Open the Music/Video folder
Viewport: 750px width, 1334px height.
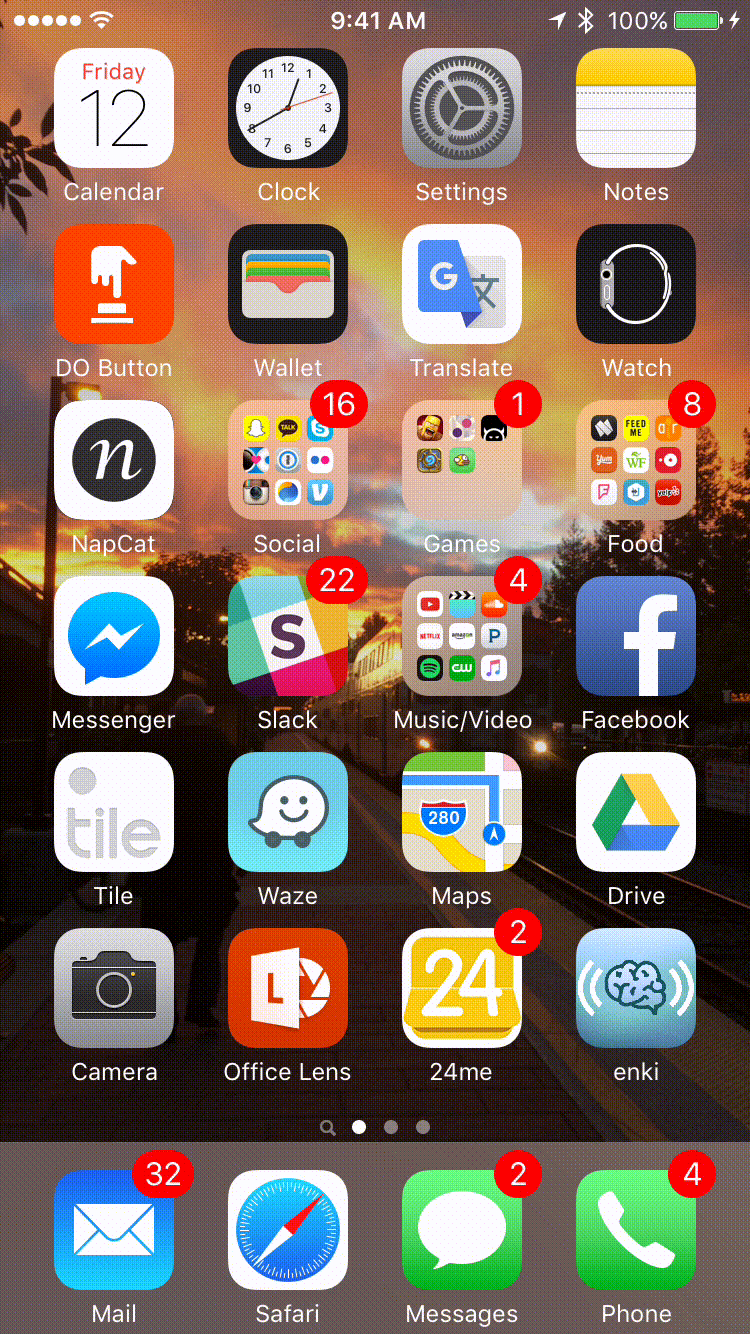click(462, 636)
